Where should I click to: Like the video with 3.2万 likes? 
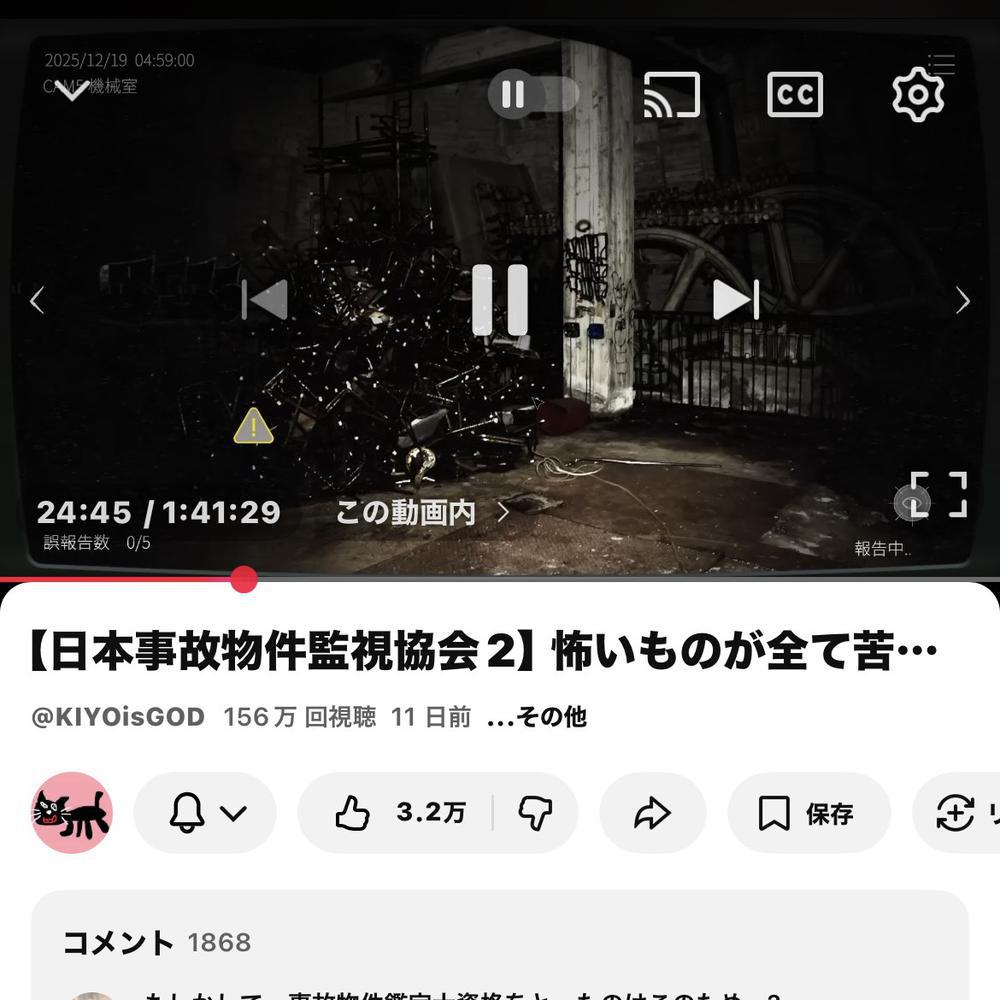point(398,813)
